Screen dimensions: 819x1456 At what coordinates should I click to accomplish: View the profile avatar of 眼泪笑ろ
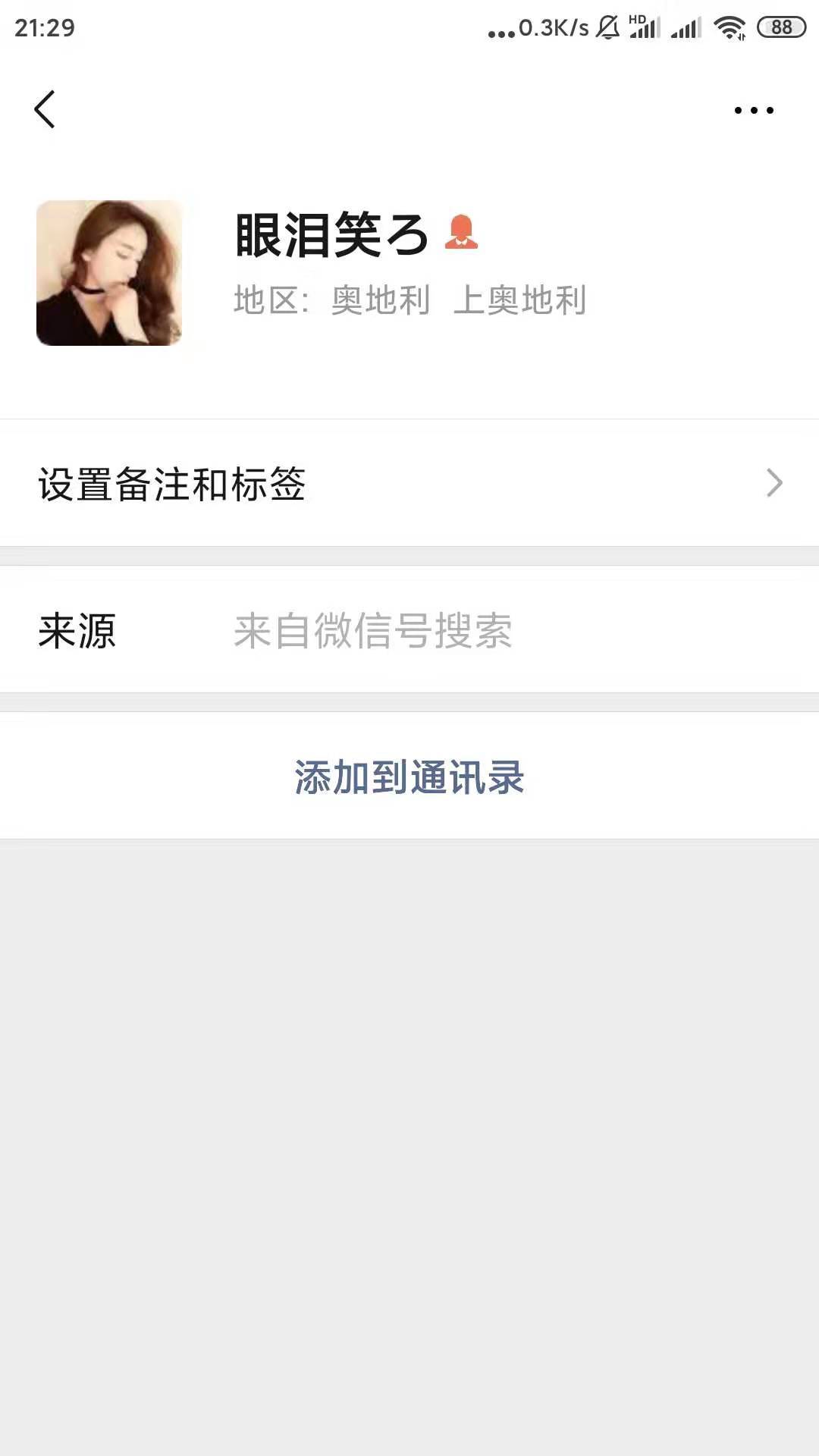click(x=109, y=273)
